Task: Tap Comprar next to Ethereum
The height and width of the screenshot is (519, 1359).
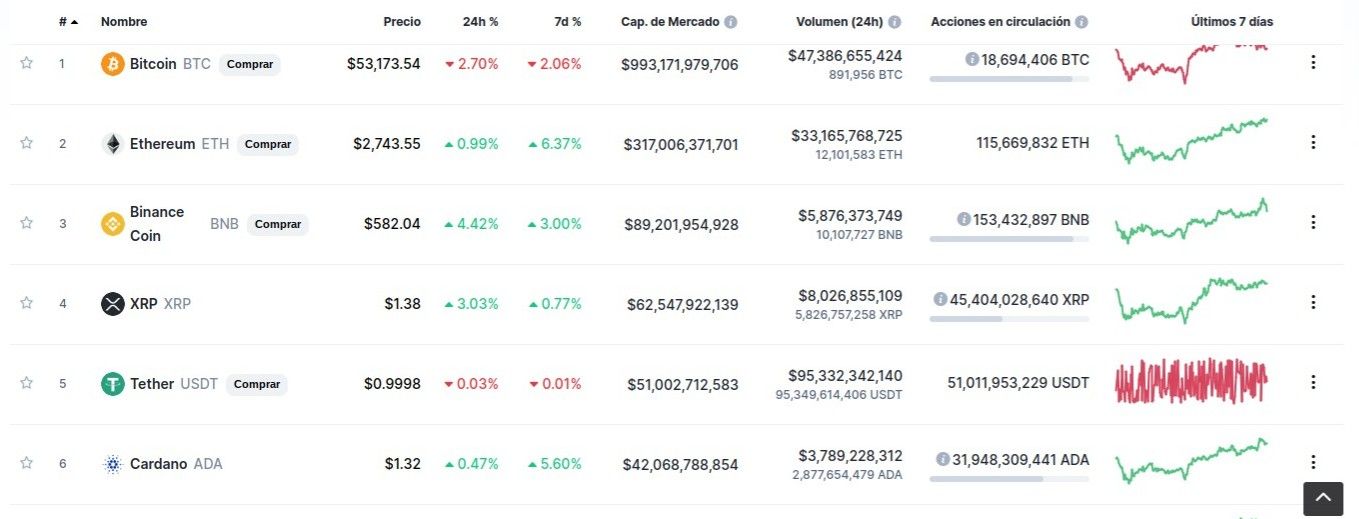Action: tap(268, 144)
